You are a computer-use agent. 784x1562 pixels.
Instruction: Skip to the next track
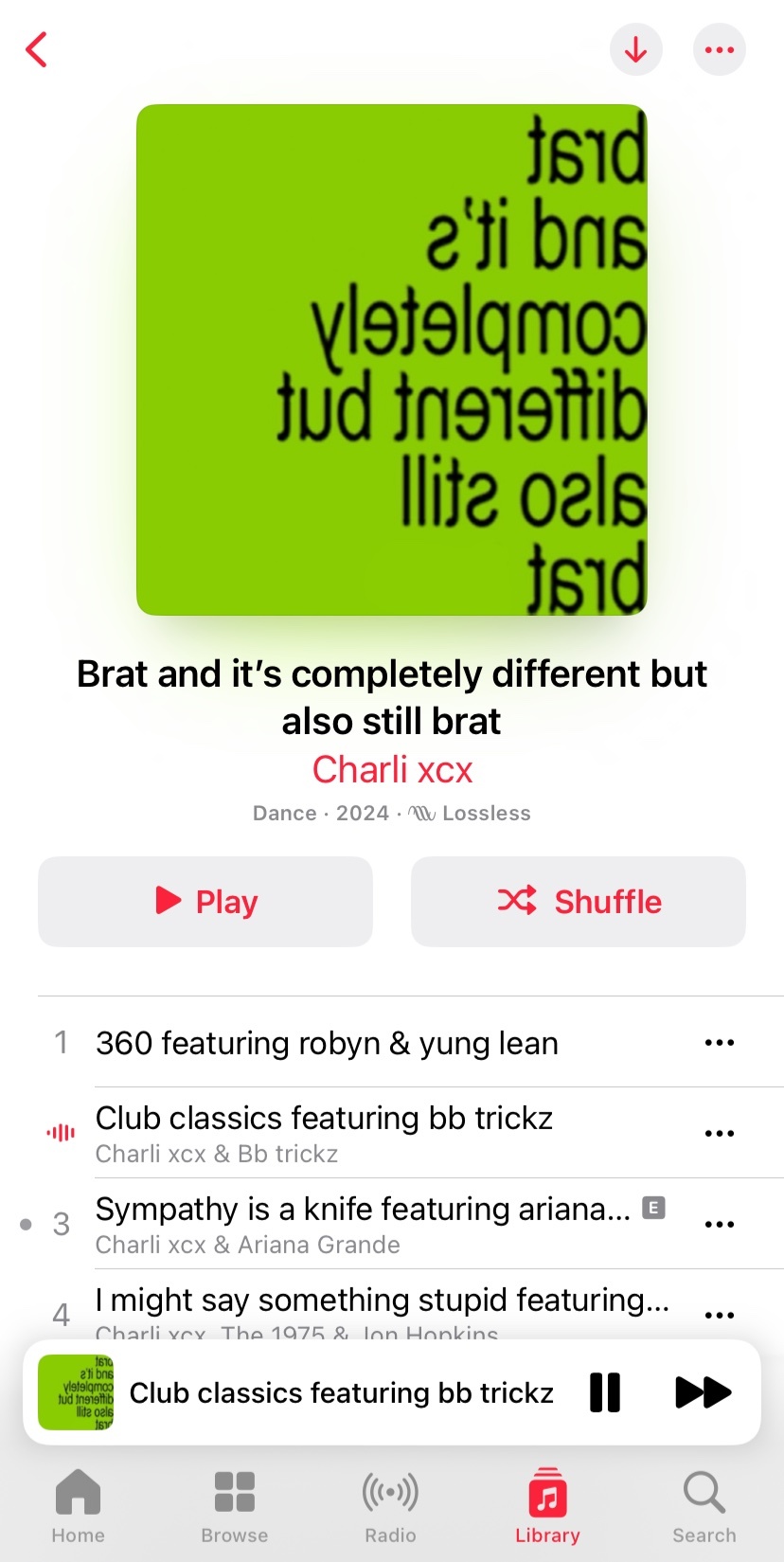pos(703,1392)
